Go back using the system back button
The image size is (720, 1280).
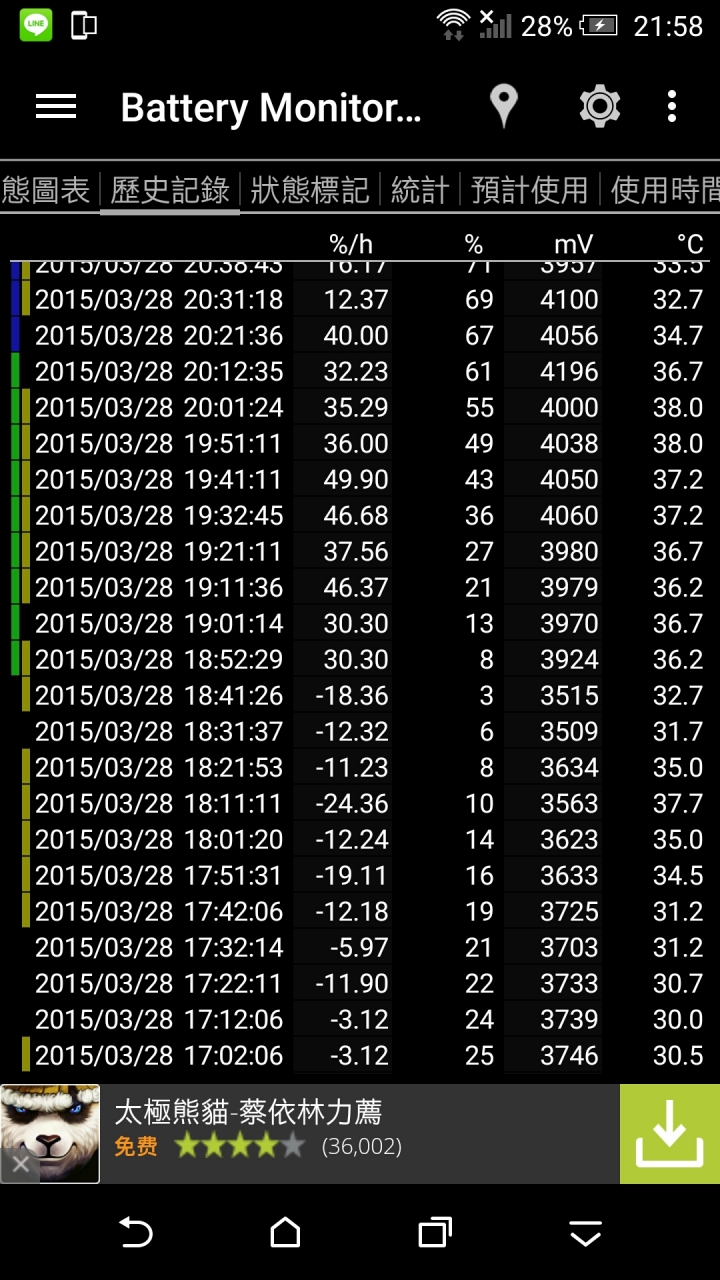(135, 1232)
